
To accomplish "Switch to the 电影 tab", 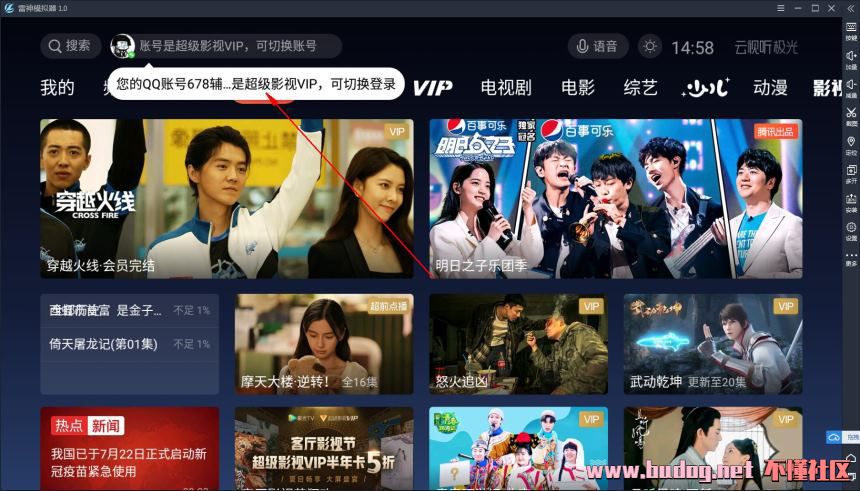I will [x=577, y=88].
